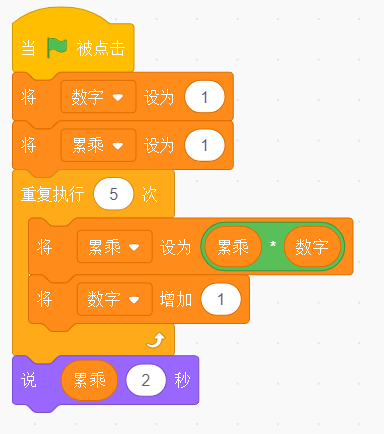The height and width of the screenshot is (434, 384).
Task: Edit the 2 秒 duration in 说 block
Action: click(146, 380)
